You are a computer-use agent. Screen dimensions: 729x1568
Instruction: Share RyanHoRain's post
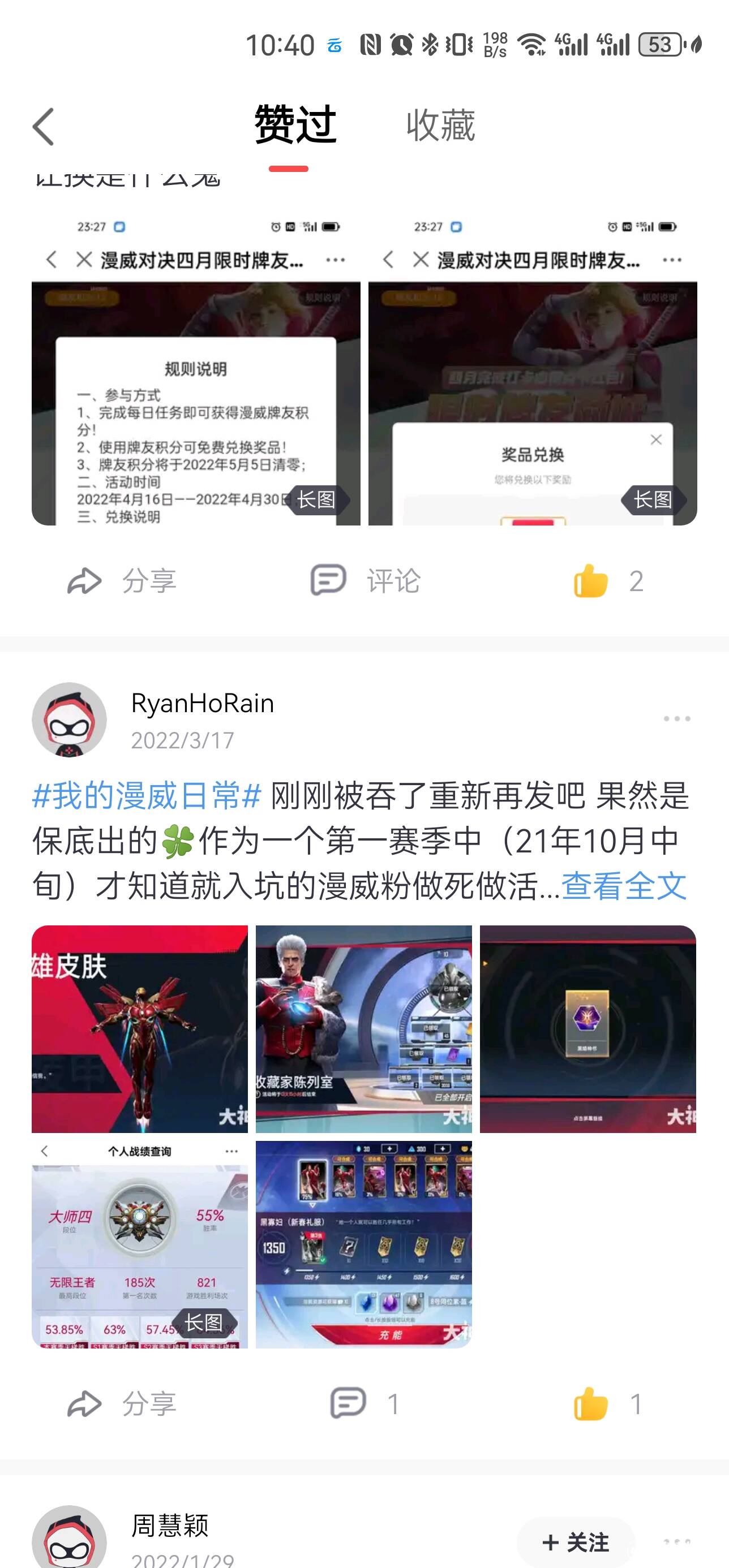[x=122, y=1405]
